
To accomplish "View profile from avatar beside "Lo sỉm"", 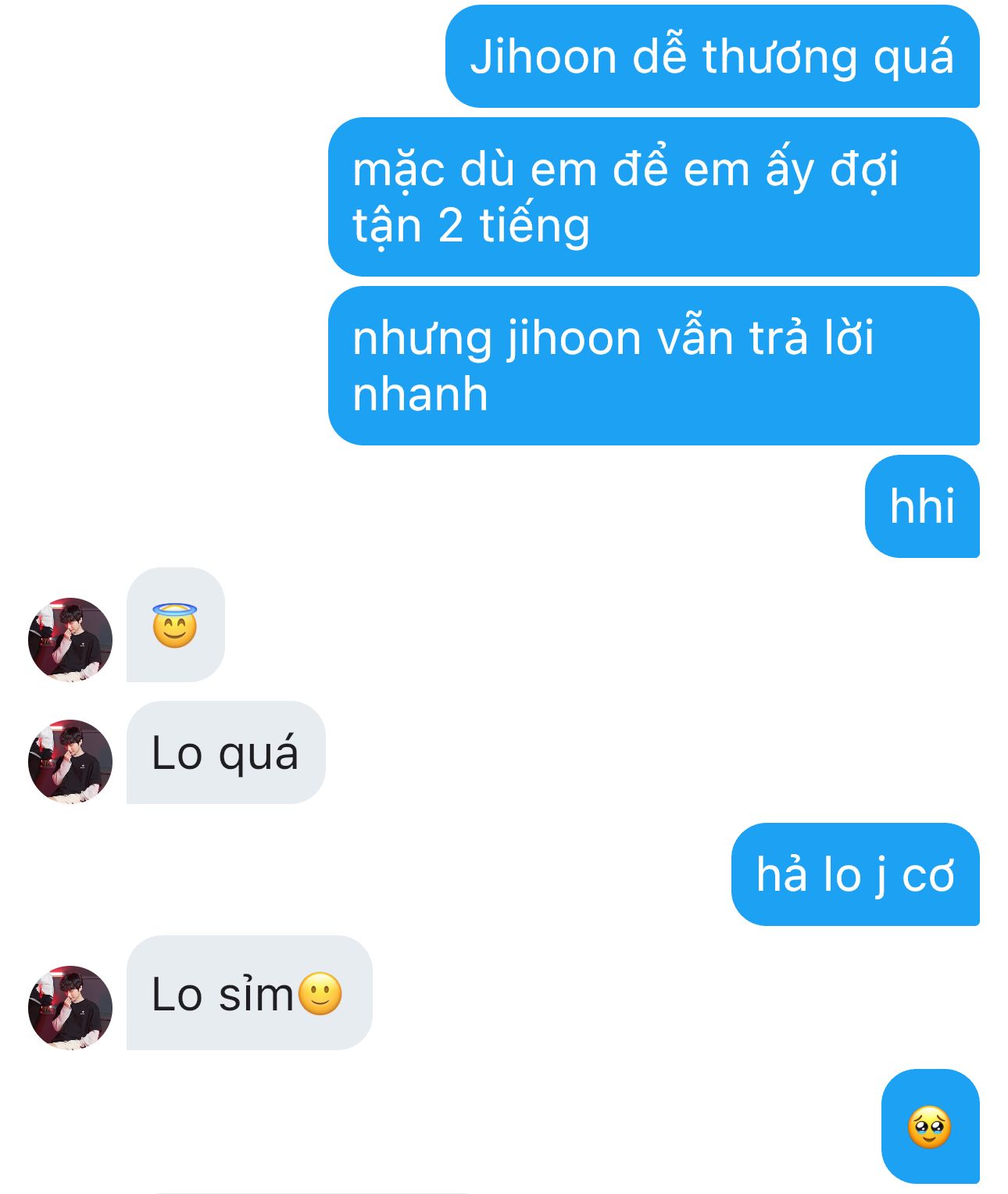I will coord(70,1007).
